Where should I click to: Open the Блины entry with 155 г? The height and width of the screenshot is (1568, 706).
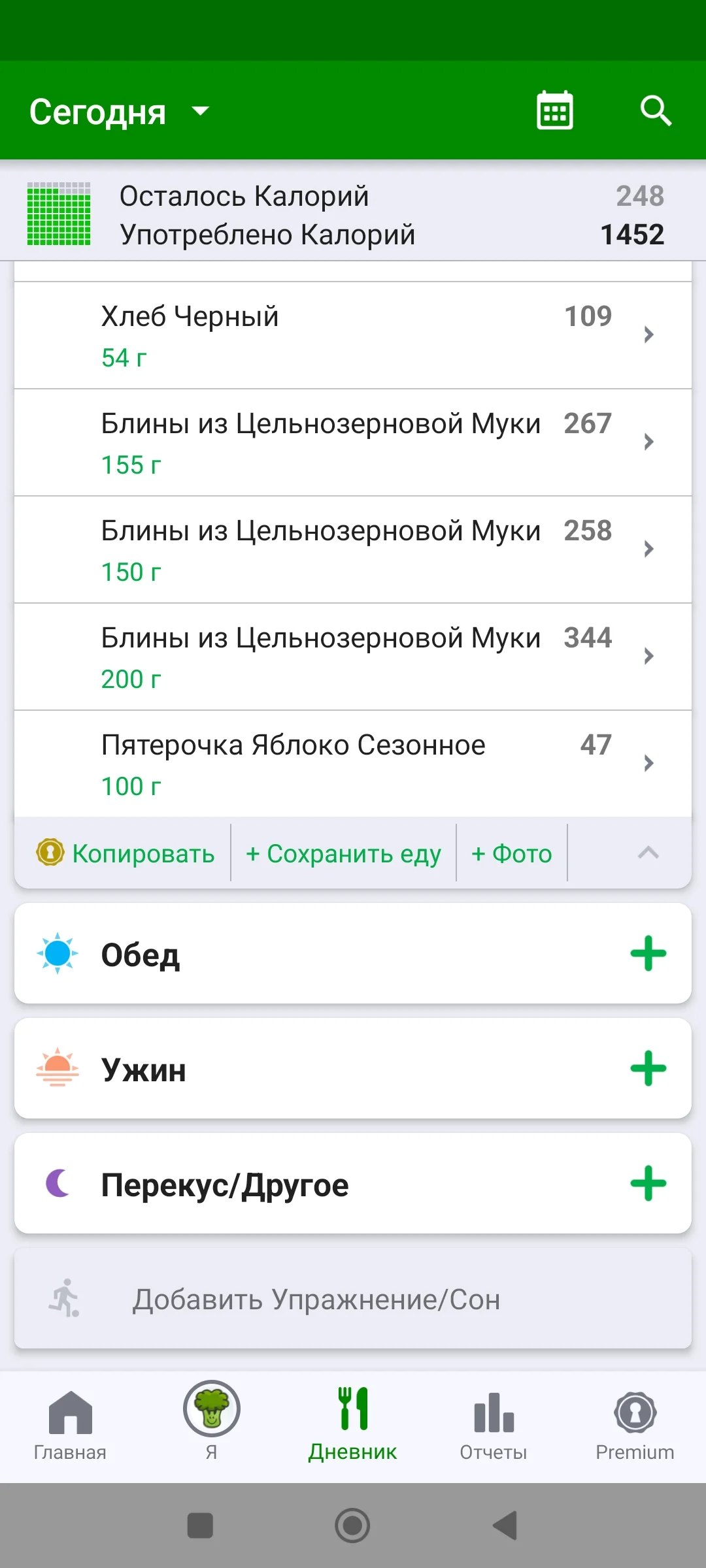[x=353, y=443]
